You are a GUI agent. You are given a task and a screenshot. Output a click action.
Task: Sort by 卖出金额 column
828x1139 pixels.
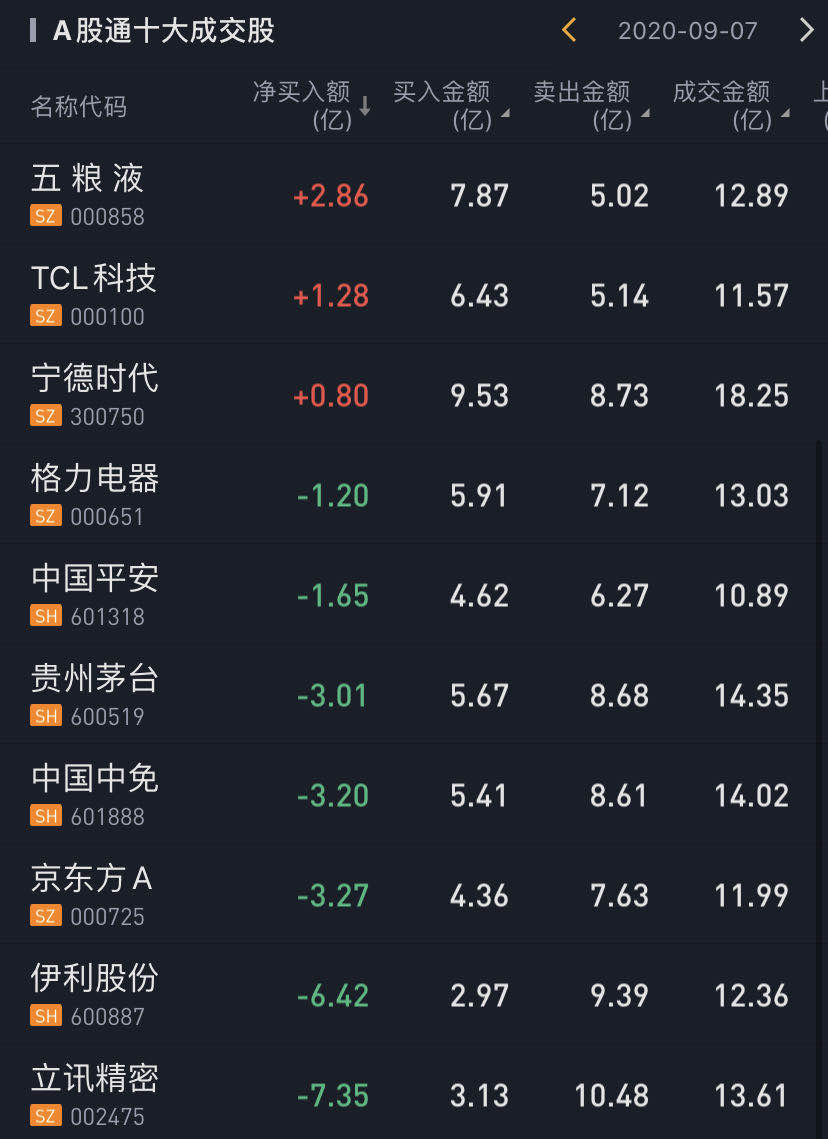pyautogui.click(x=590, y=105)
